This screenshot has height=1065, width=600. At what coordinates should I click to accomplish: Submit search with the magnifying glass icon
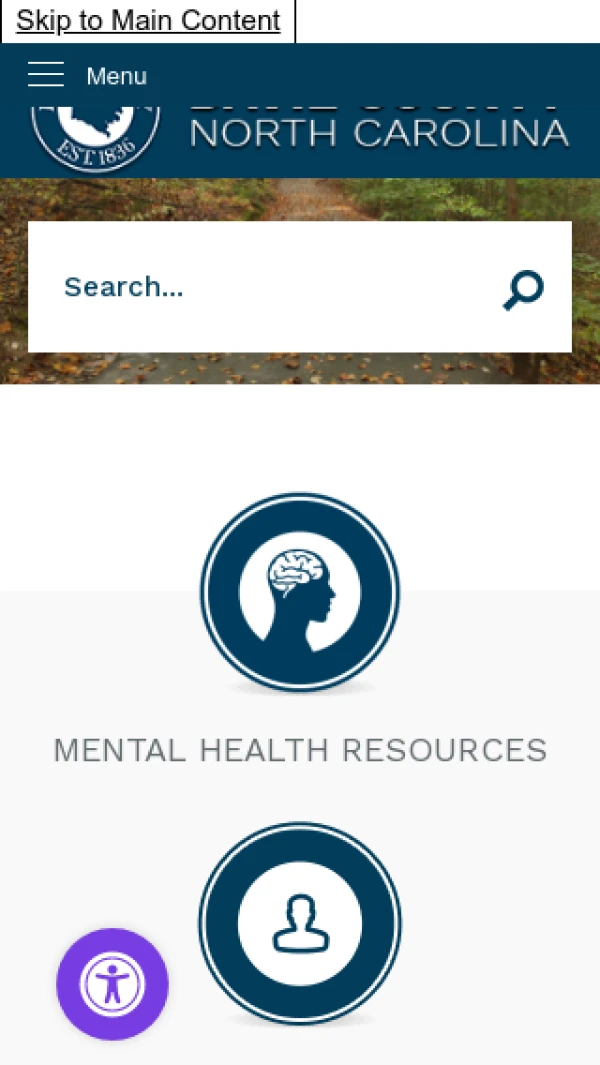tap(523, 290)
